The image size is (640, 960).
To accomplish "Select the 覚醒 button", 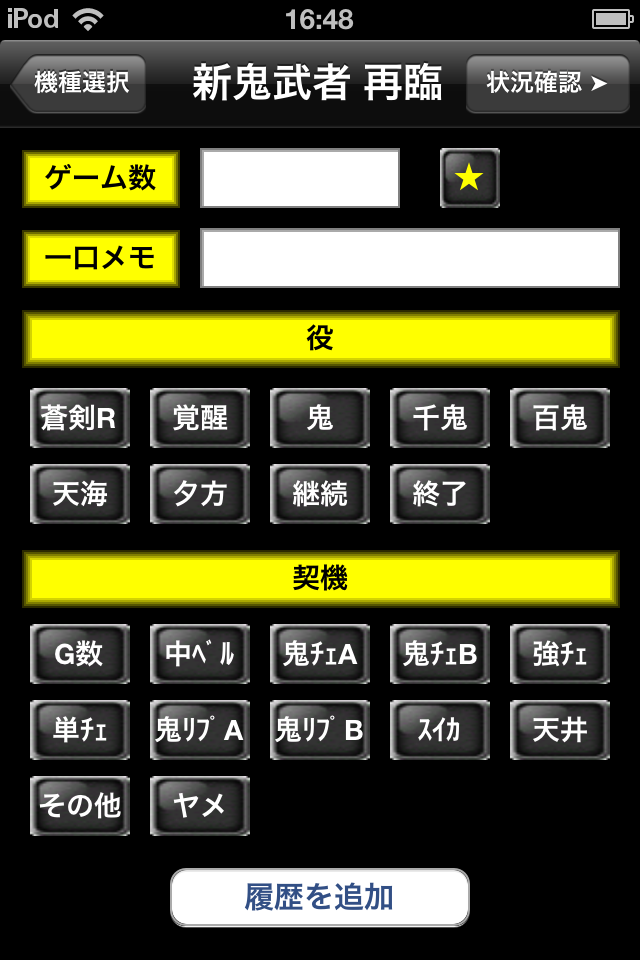I will coord(200,417).
